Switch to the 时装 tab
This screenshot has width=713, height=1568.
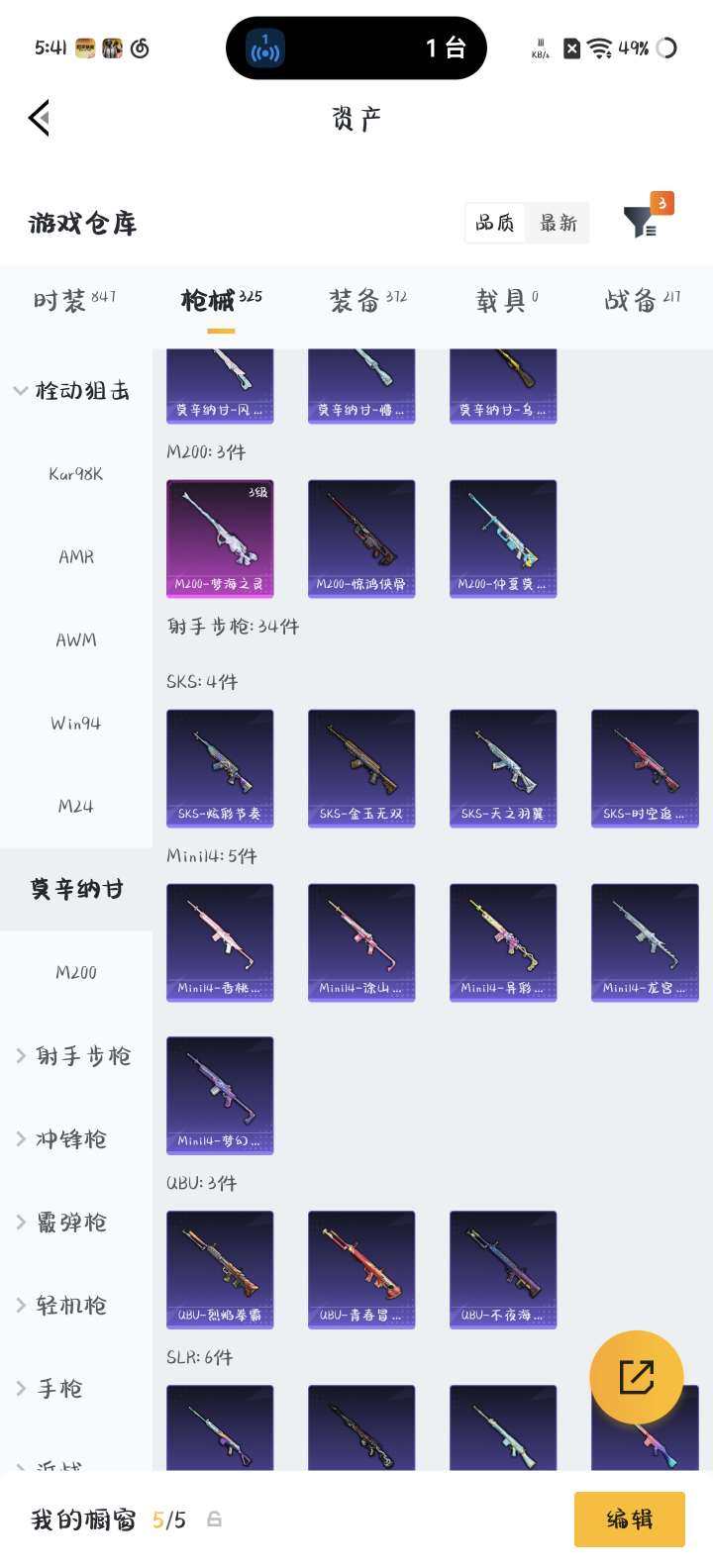74,300
